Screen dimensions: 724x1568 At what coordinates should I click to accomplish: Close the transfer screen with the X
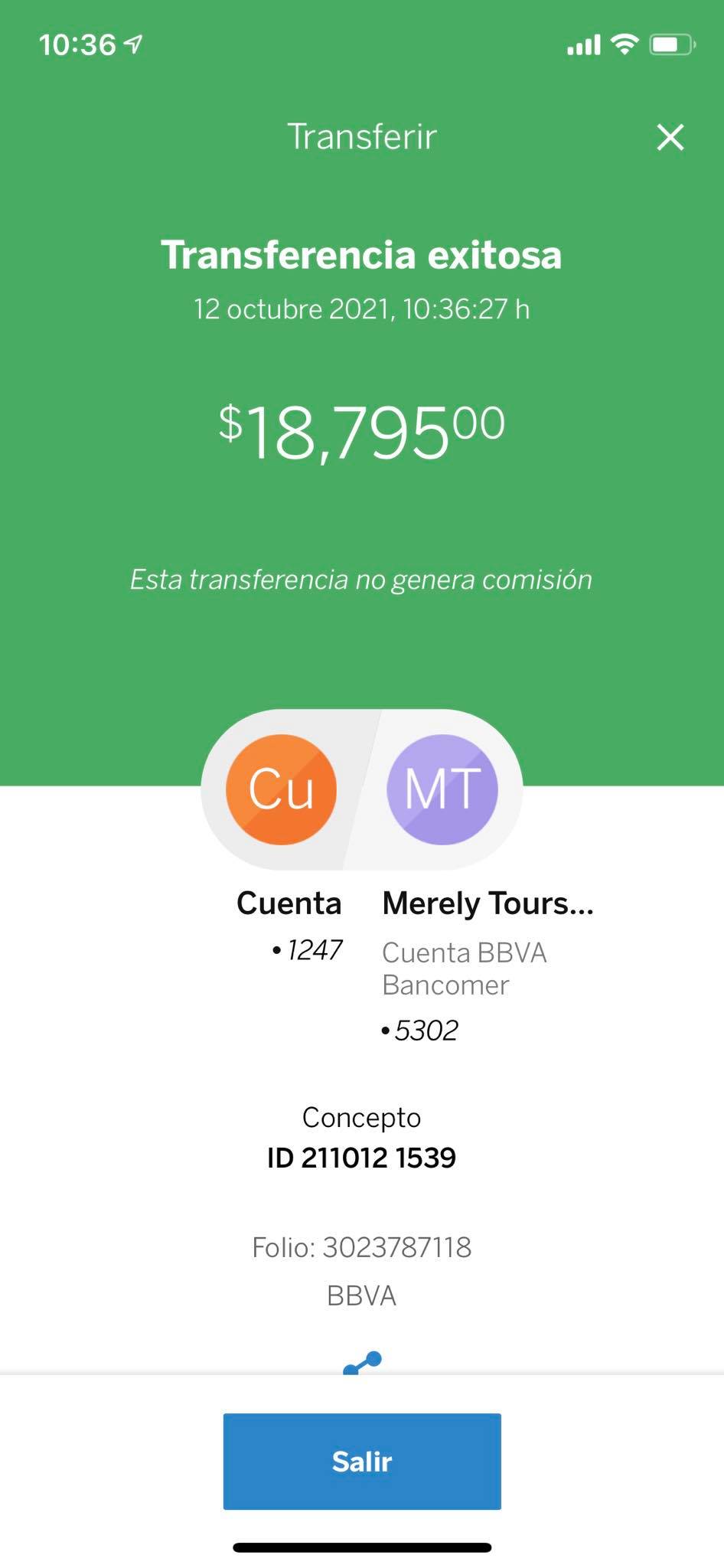tap(670, 137)
